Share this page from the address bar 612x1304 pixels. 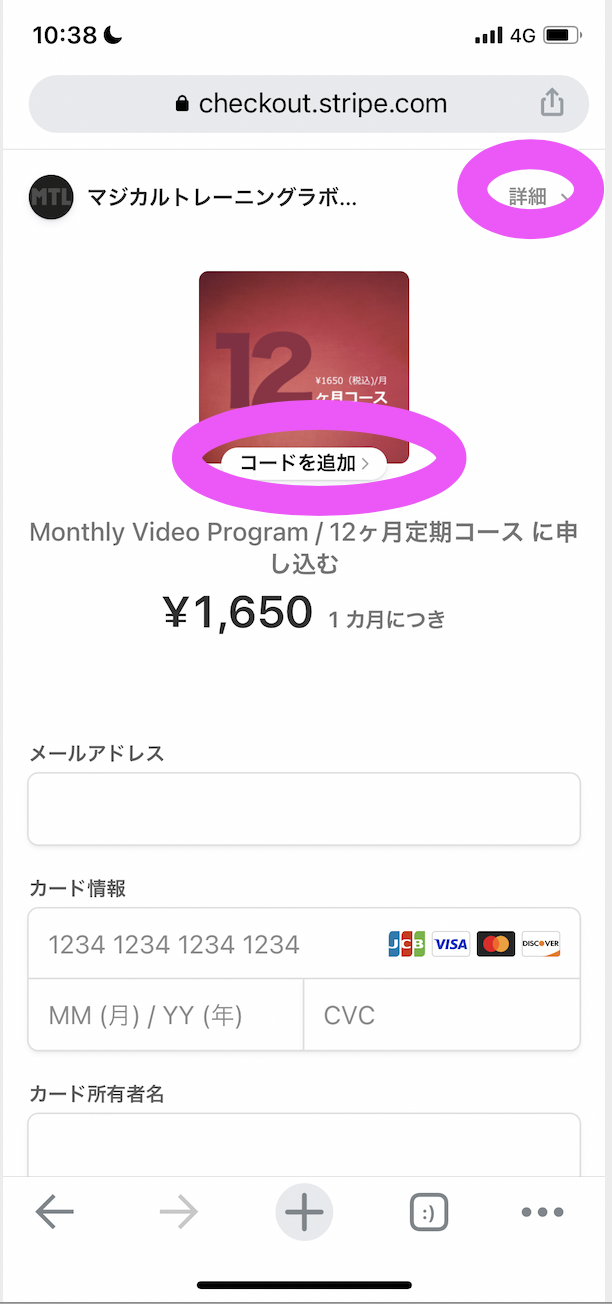tap(552, 103)
